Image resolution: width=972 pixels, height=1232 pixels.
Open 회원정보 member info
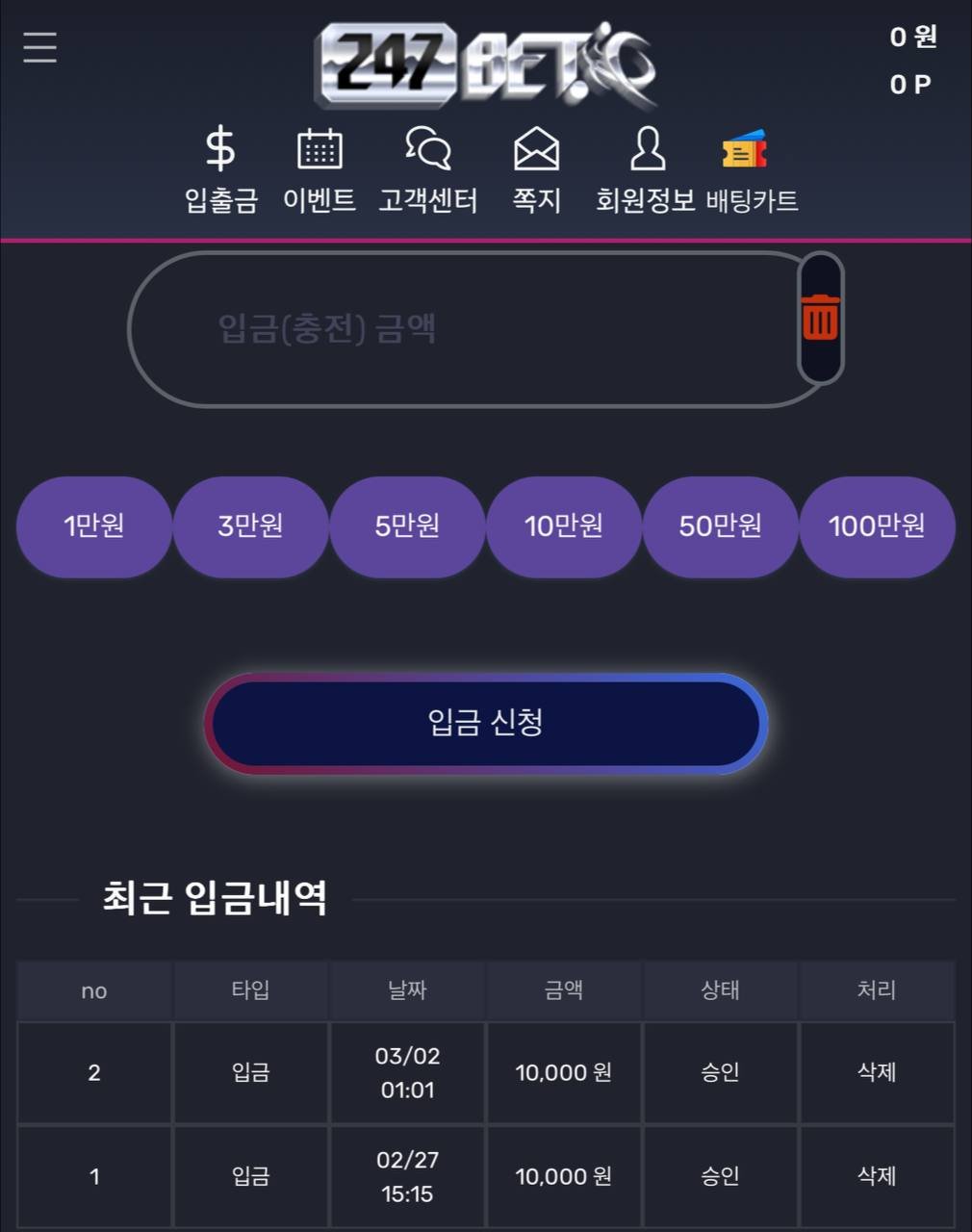pyautogui.click(x=646, y=170)
